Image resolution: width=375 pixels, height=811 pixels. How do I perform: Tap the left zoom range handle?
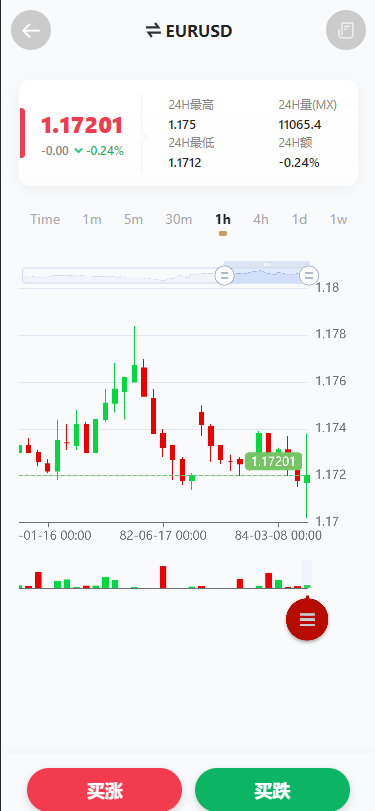tap(224, 275)
